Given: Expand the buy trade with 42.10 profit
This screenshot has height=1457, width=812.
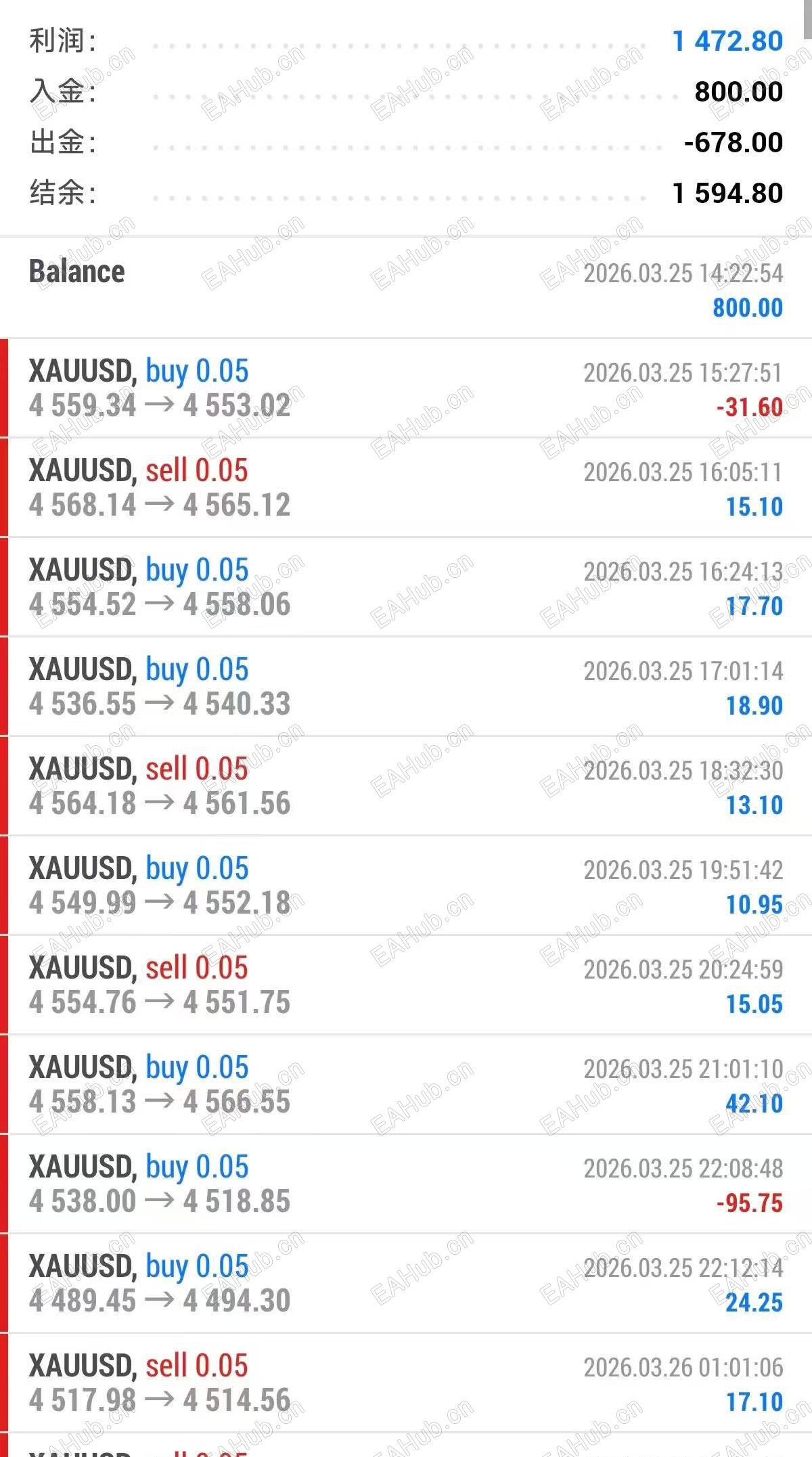Looking at the screenshot, I should coord(406,1085).
